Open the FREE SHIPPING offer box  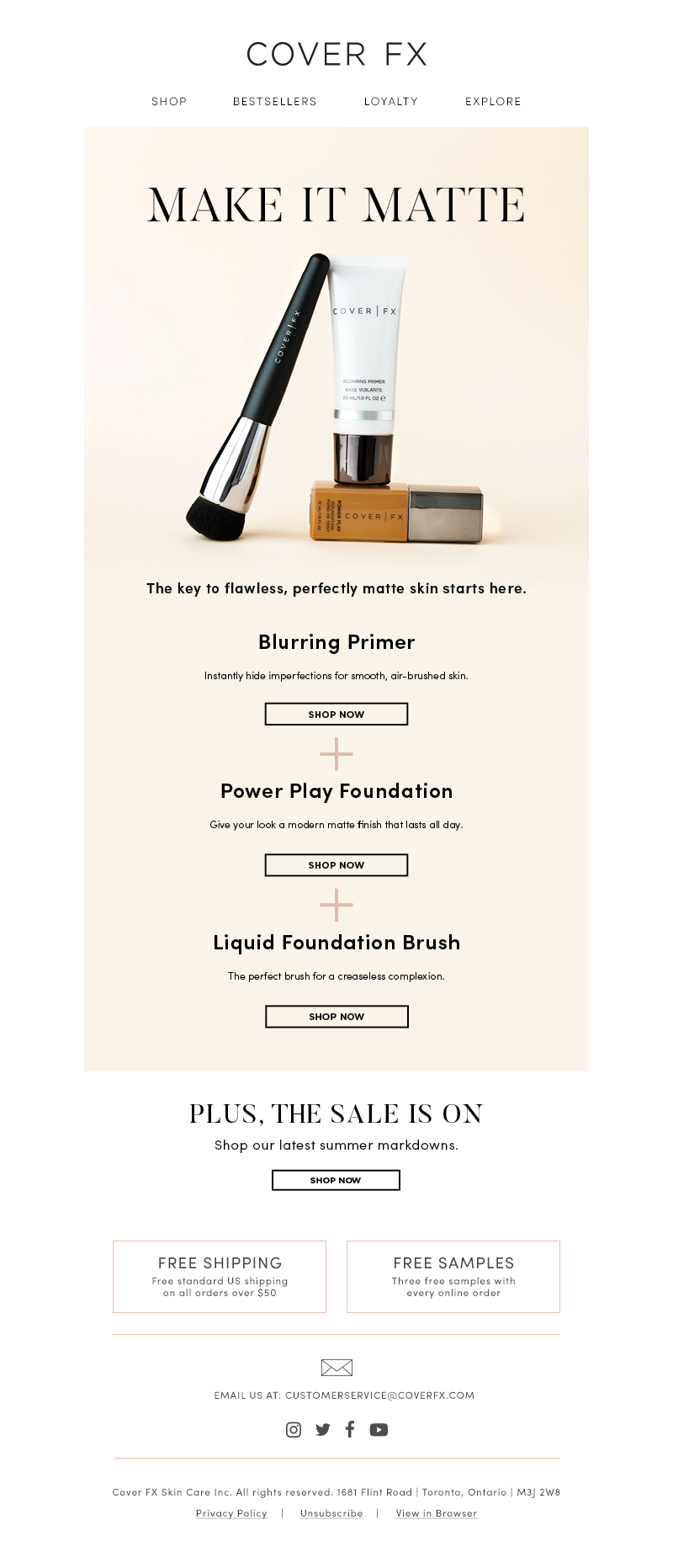click(x=220, y=1276)
